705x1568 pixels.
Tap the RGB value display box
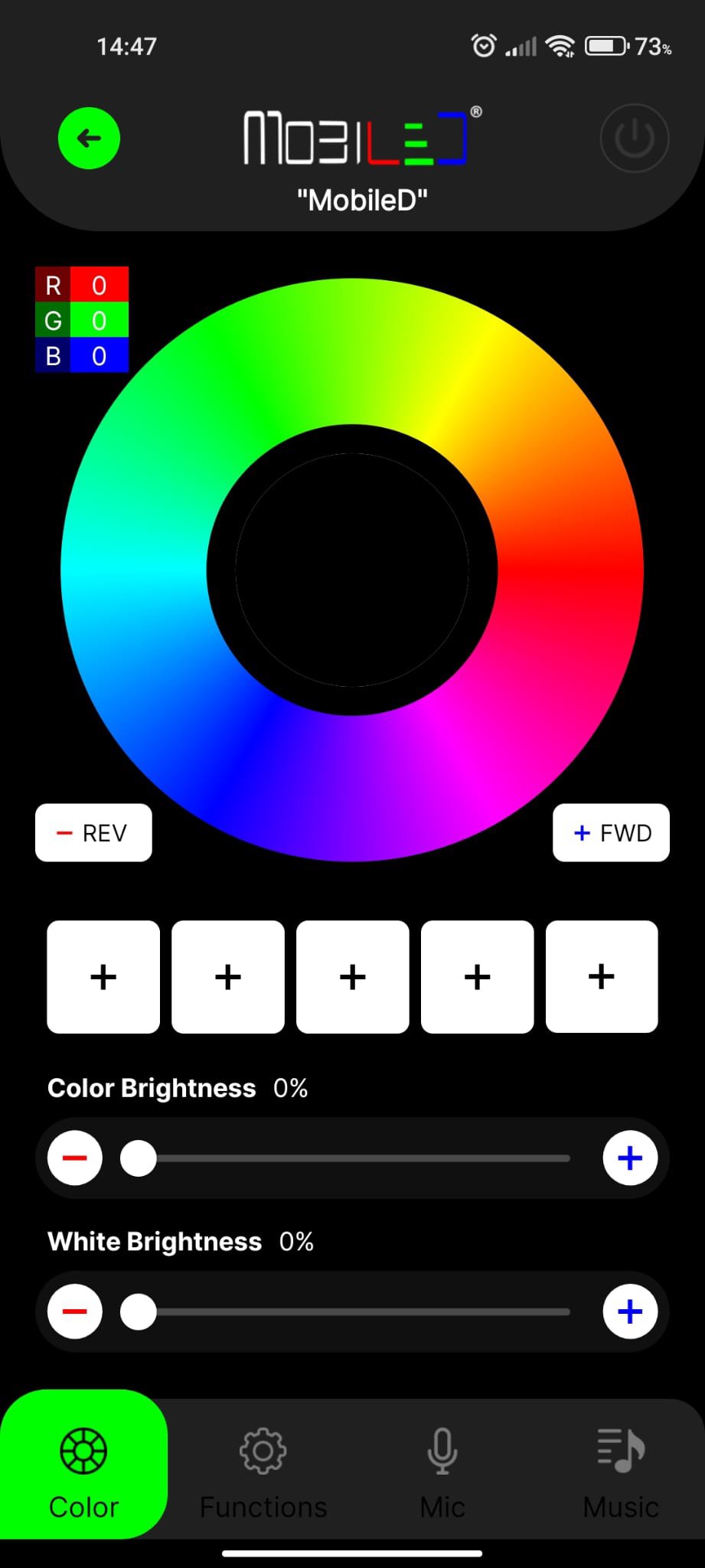(x=82, y=320)
